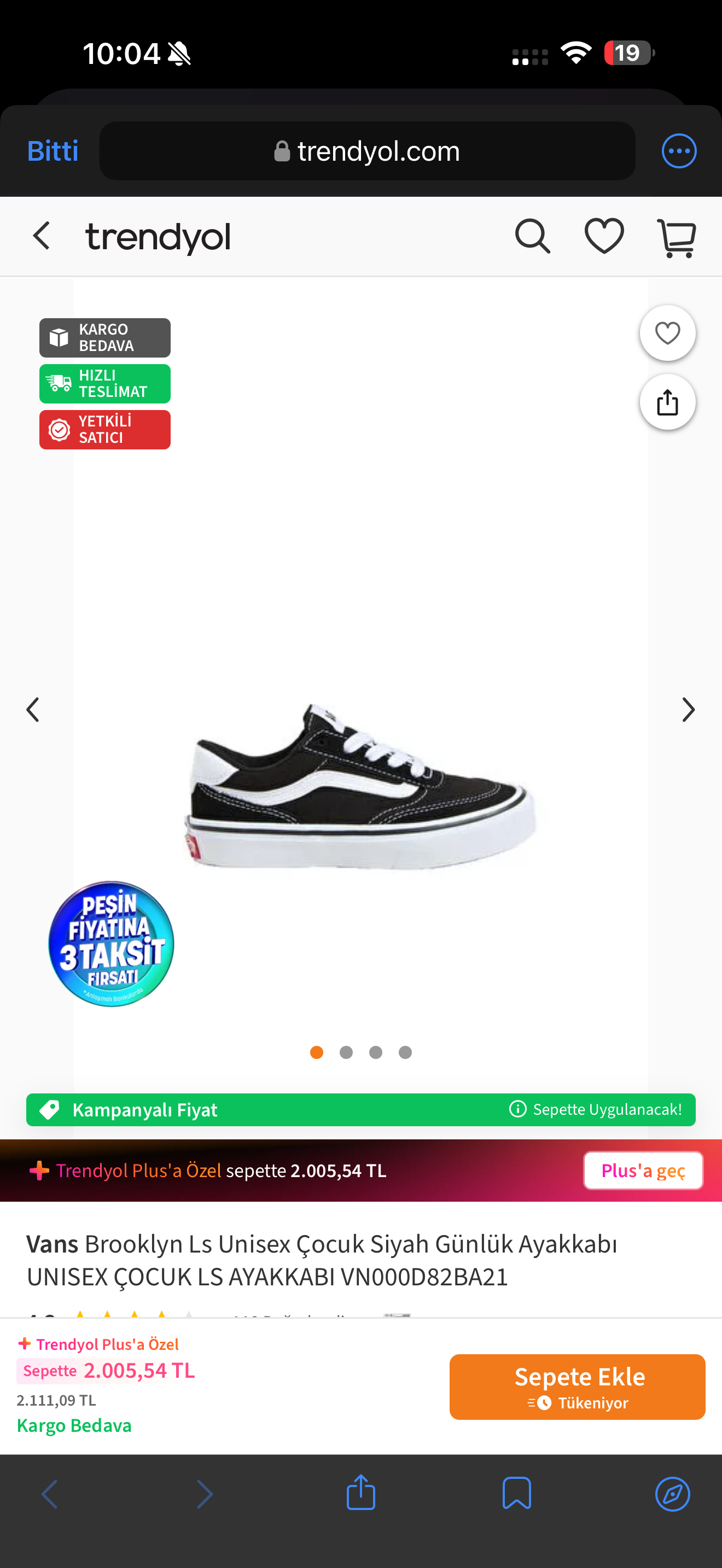722x1568 pixels.
Task: Tap the trendyol.com address bar
Action: (367, 151)
